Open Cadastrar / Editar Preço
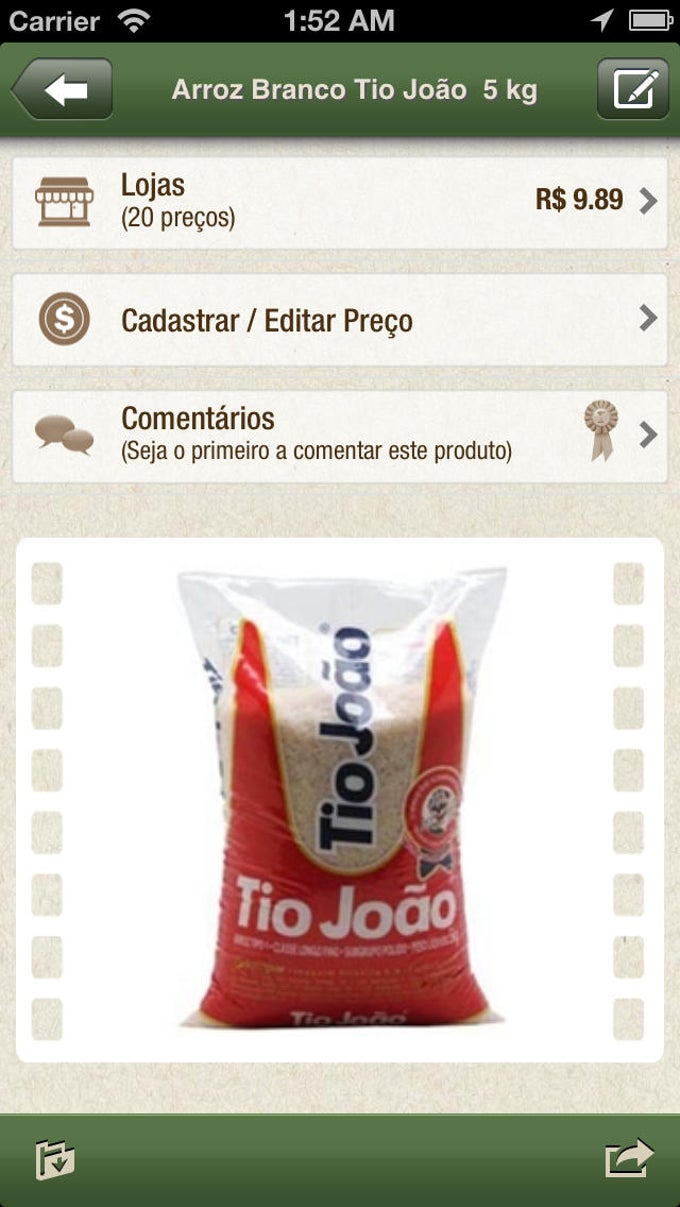Image resolution: width=680 pixels, height=1207 pixels. tap(339, 320)
